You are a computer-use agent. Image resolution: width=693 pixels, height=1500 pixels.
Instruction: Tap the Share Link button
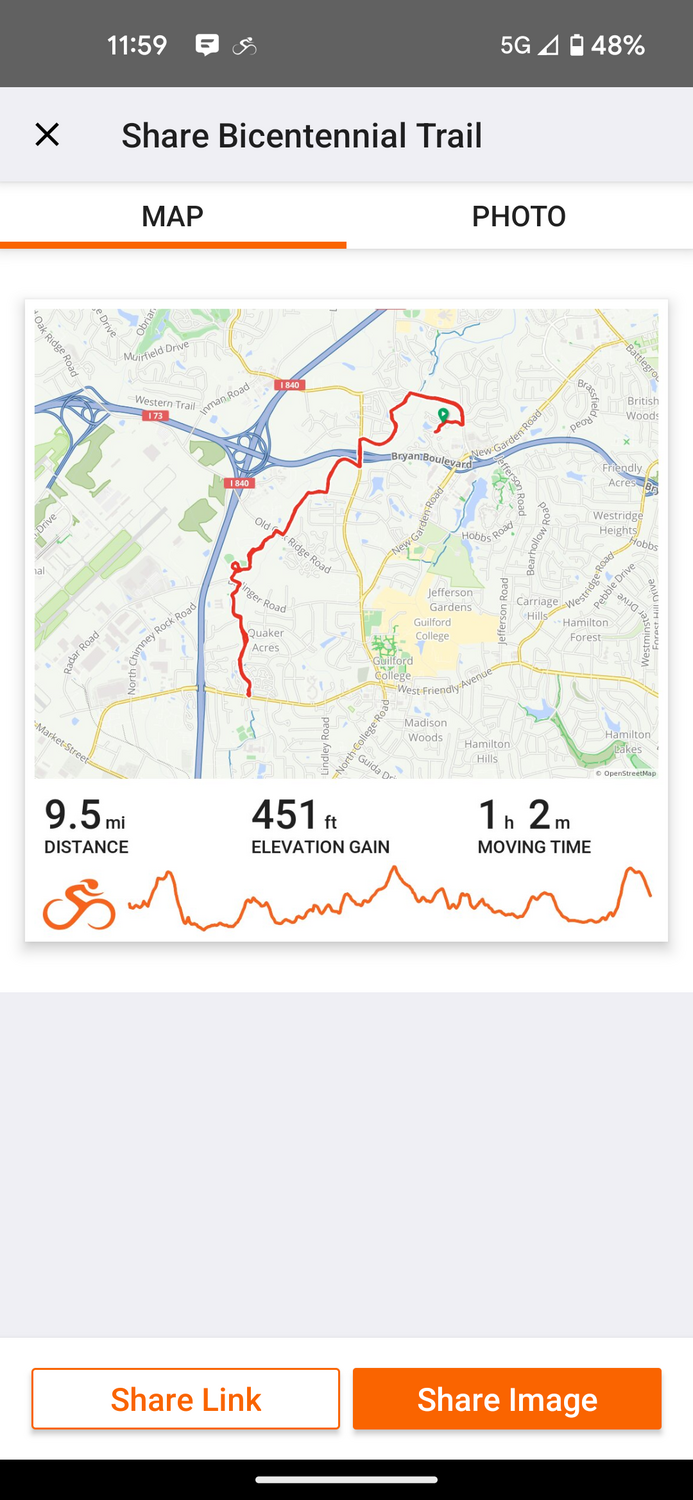point(186,1398)
